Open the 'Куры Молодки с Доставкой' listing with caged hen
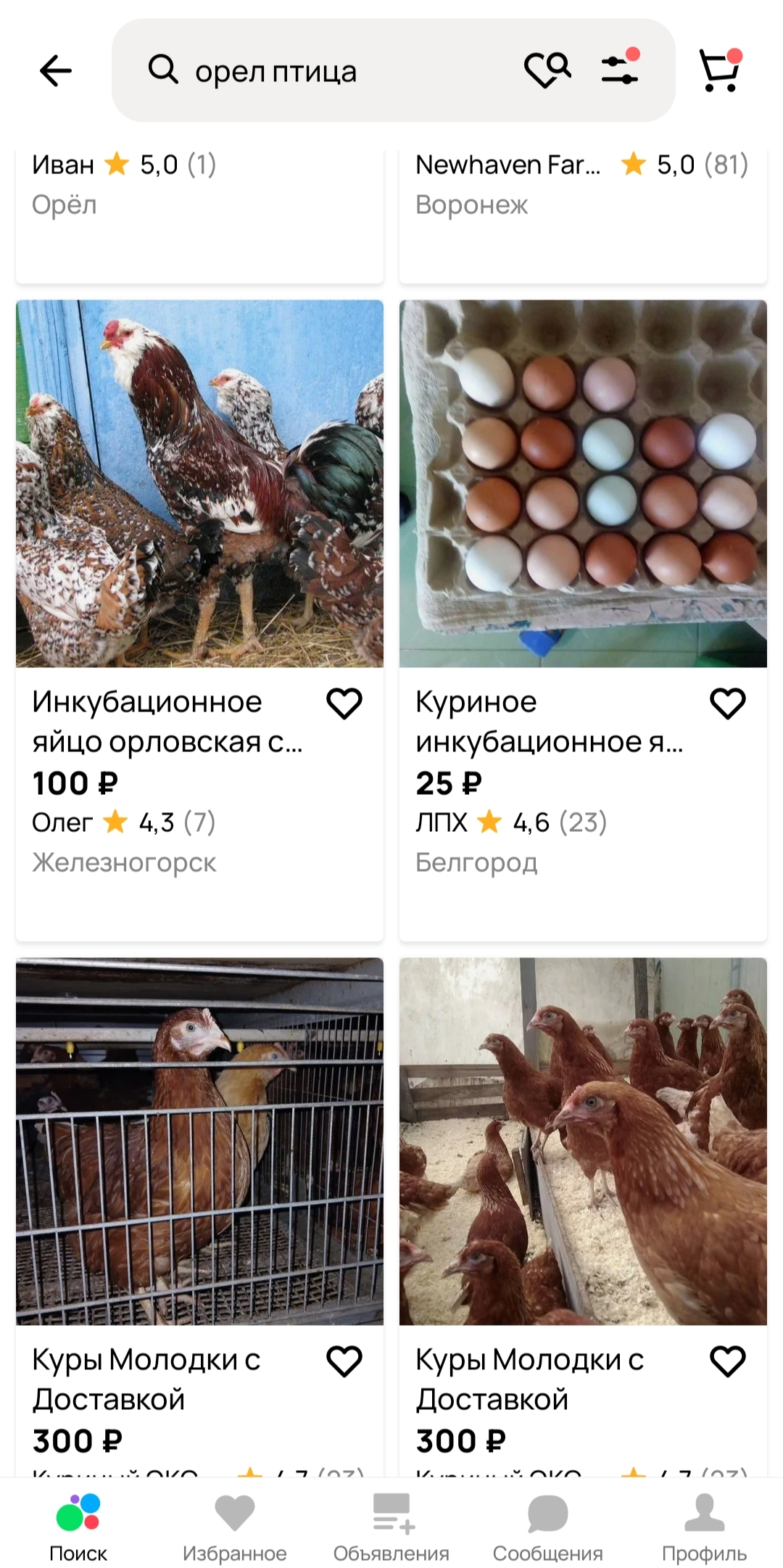Image resolution: width=783 pixels, height=1568 pixels. 199,1141
